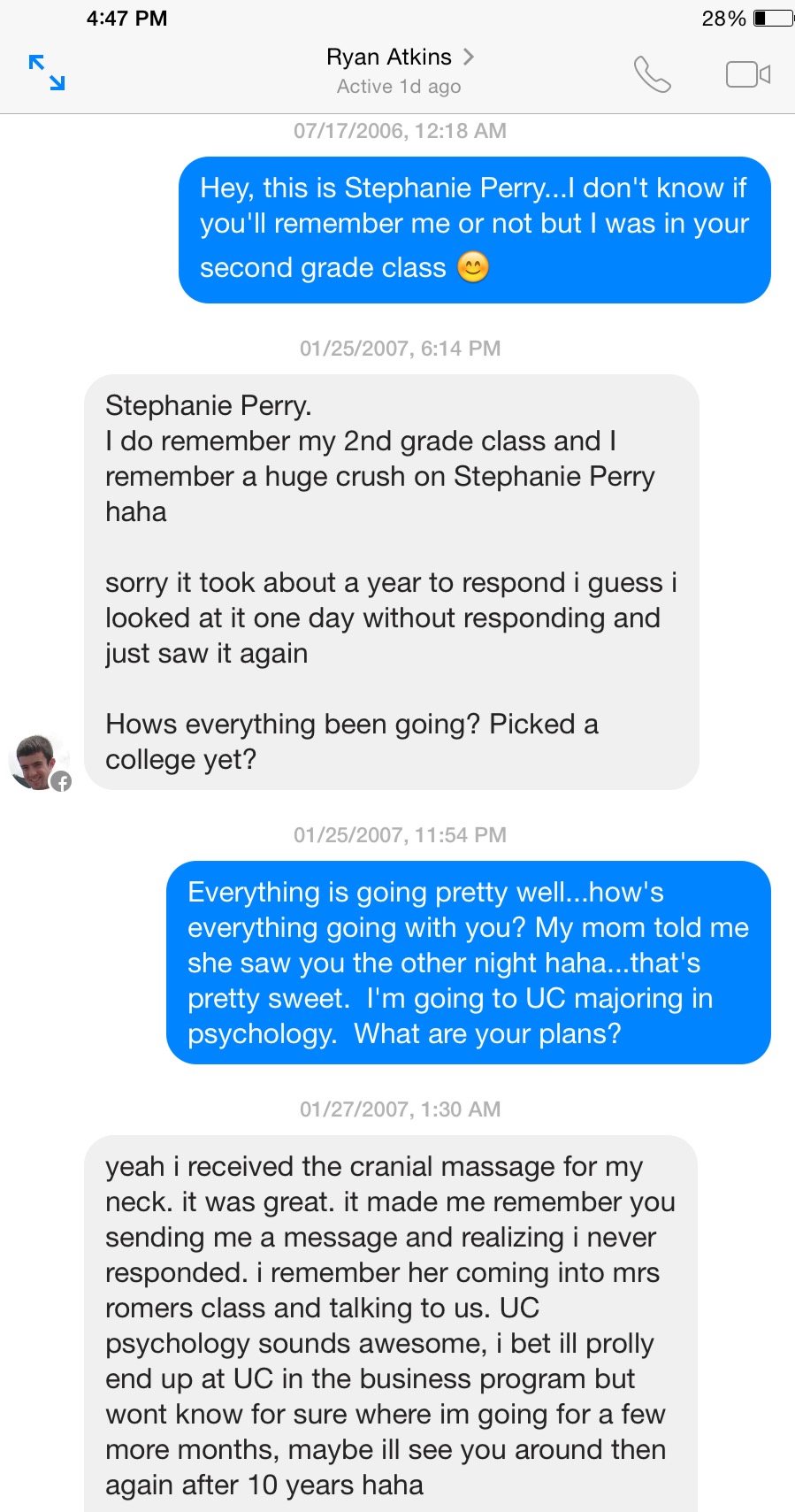Open Ryan Atkins' contact details

click(399, 58)
